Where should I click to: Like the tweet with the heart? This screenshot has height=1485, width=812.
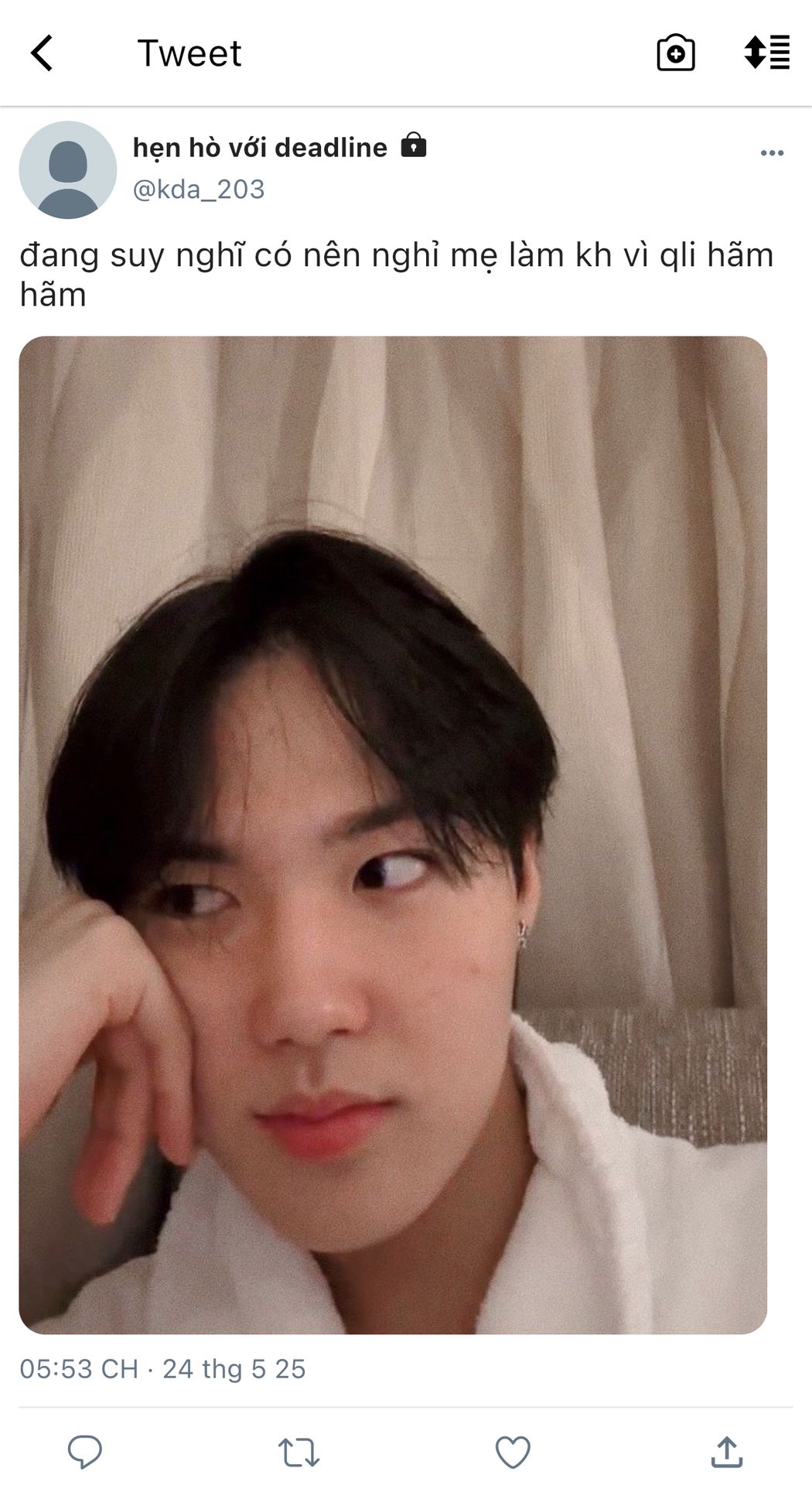[x=513, y=1452]
